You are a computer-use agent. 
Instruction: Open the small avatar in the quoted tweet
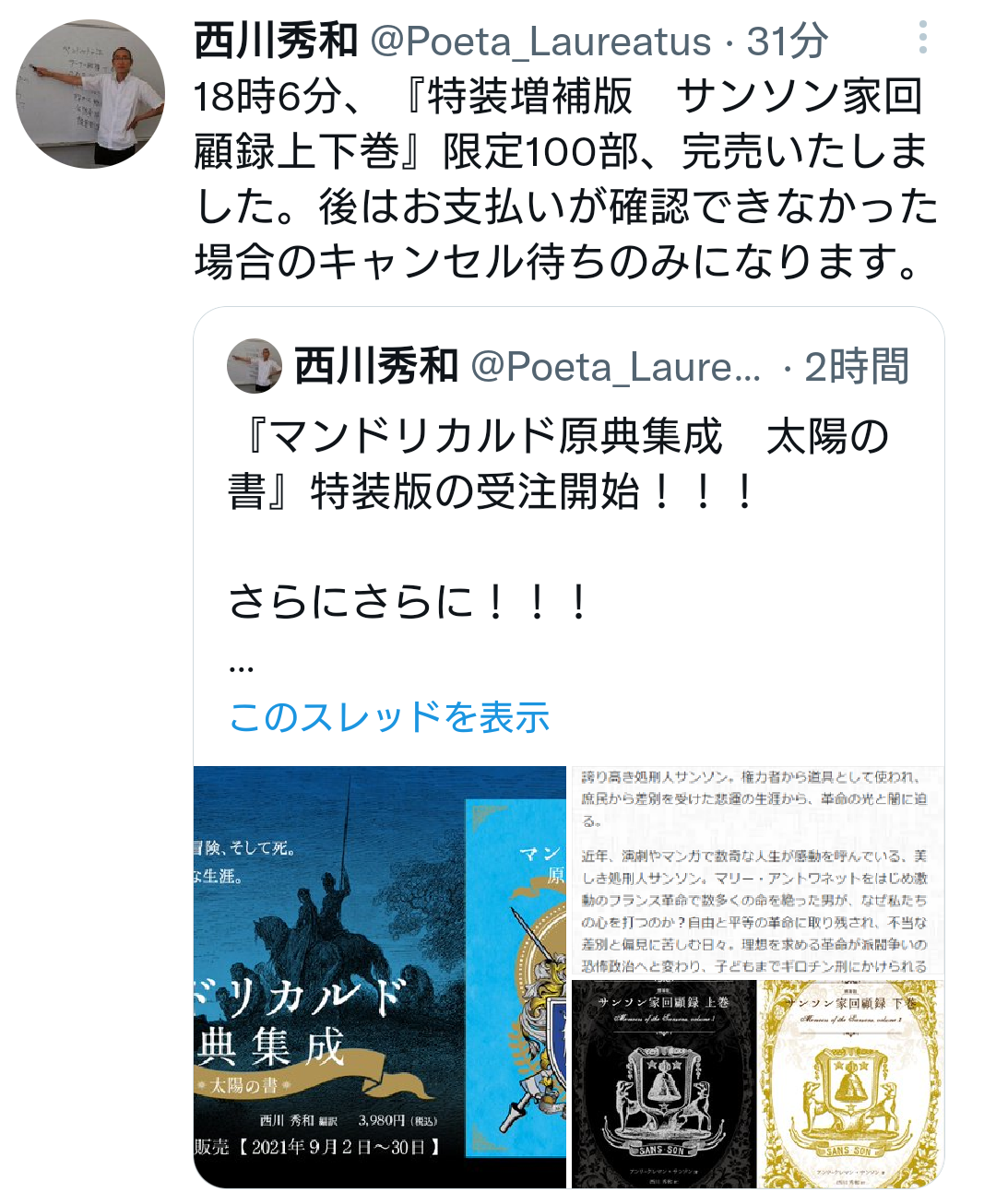pos(255,366)
